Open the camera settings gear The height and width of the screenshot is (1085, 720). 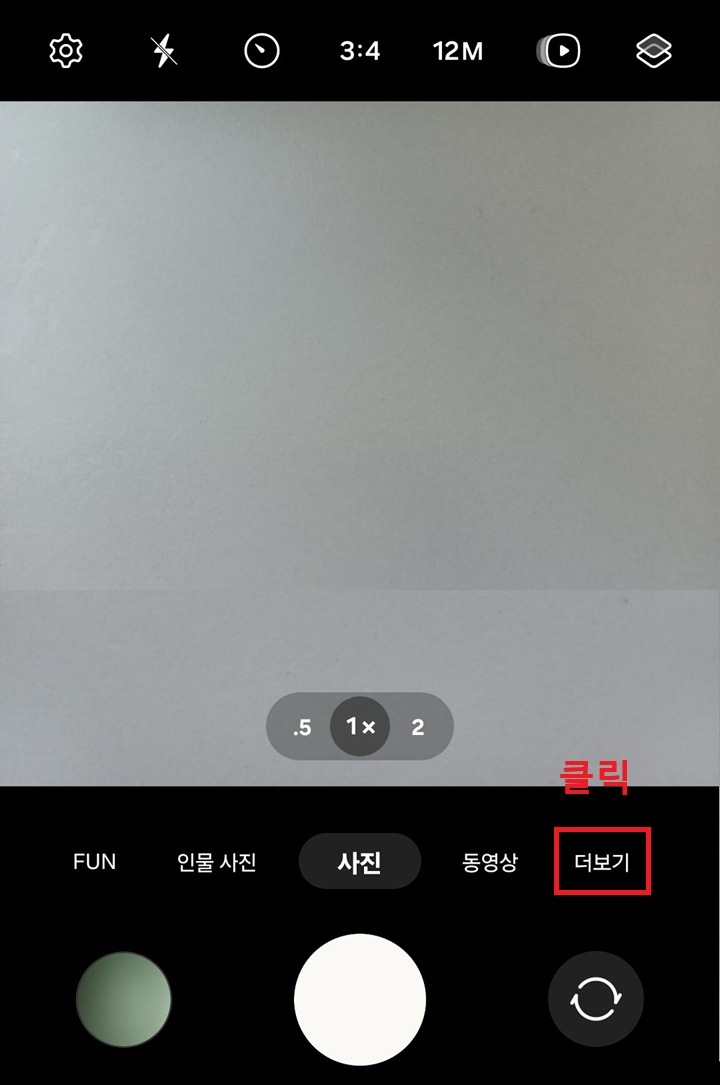click(64, 51)
